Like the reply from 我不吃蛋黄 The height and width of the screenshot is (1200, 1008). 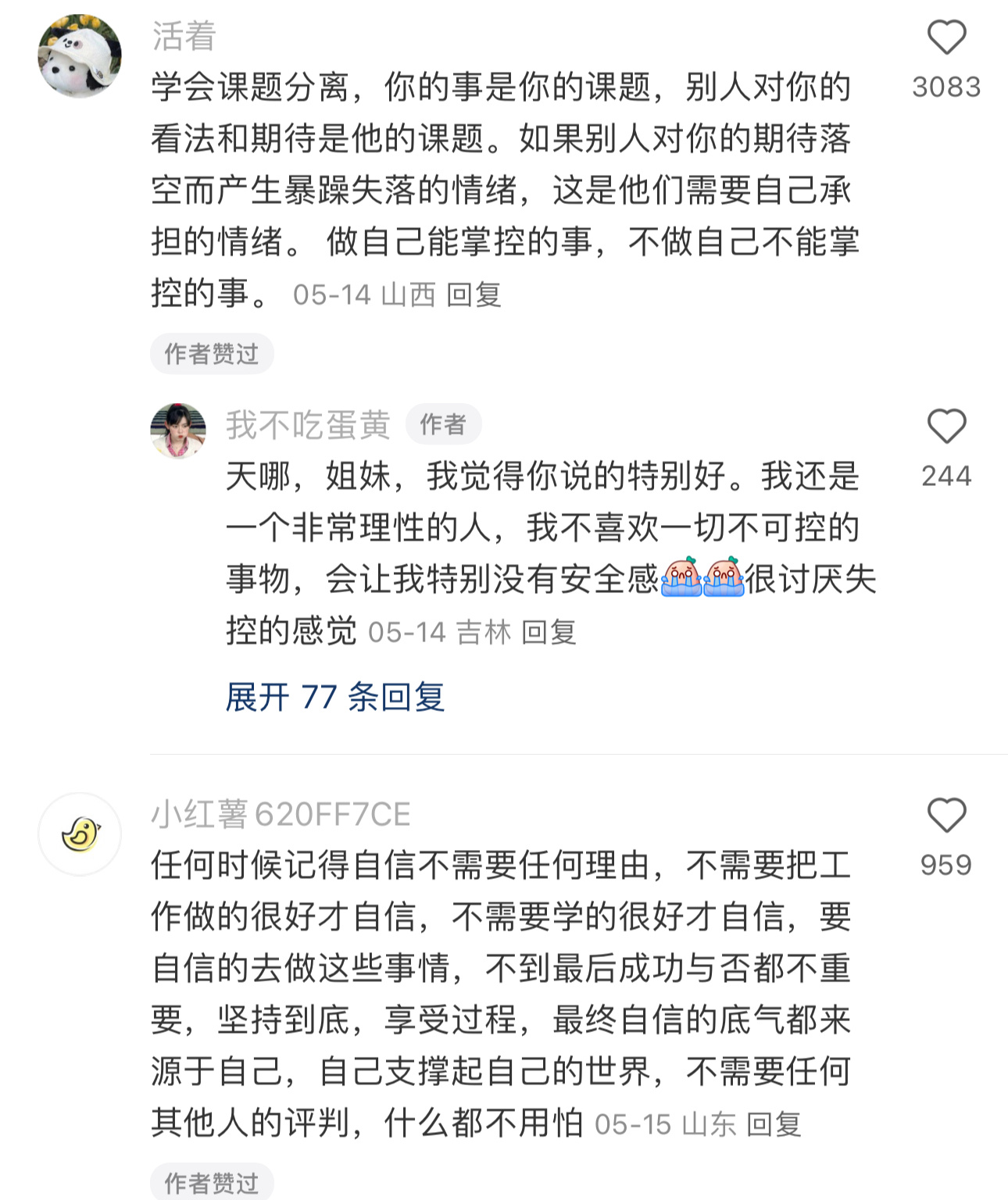[946, 427]
